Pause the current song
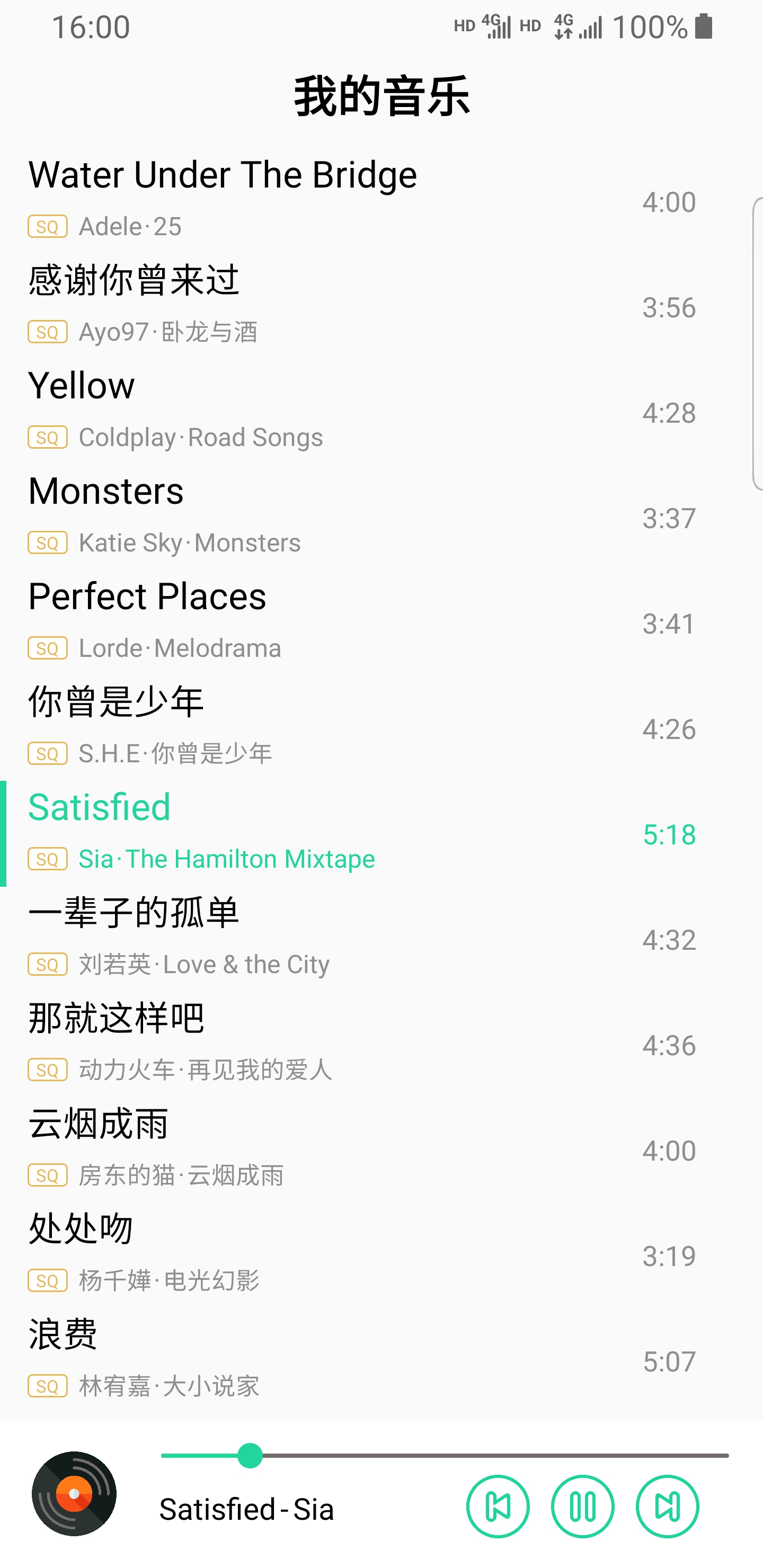The image size is (763, 1568). click(582, 1507)
